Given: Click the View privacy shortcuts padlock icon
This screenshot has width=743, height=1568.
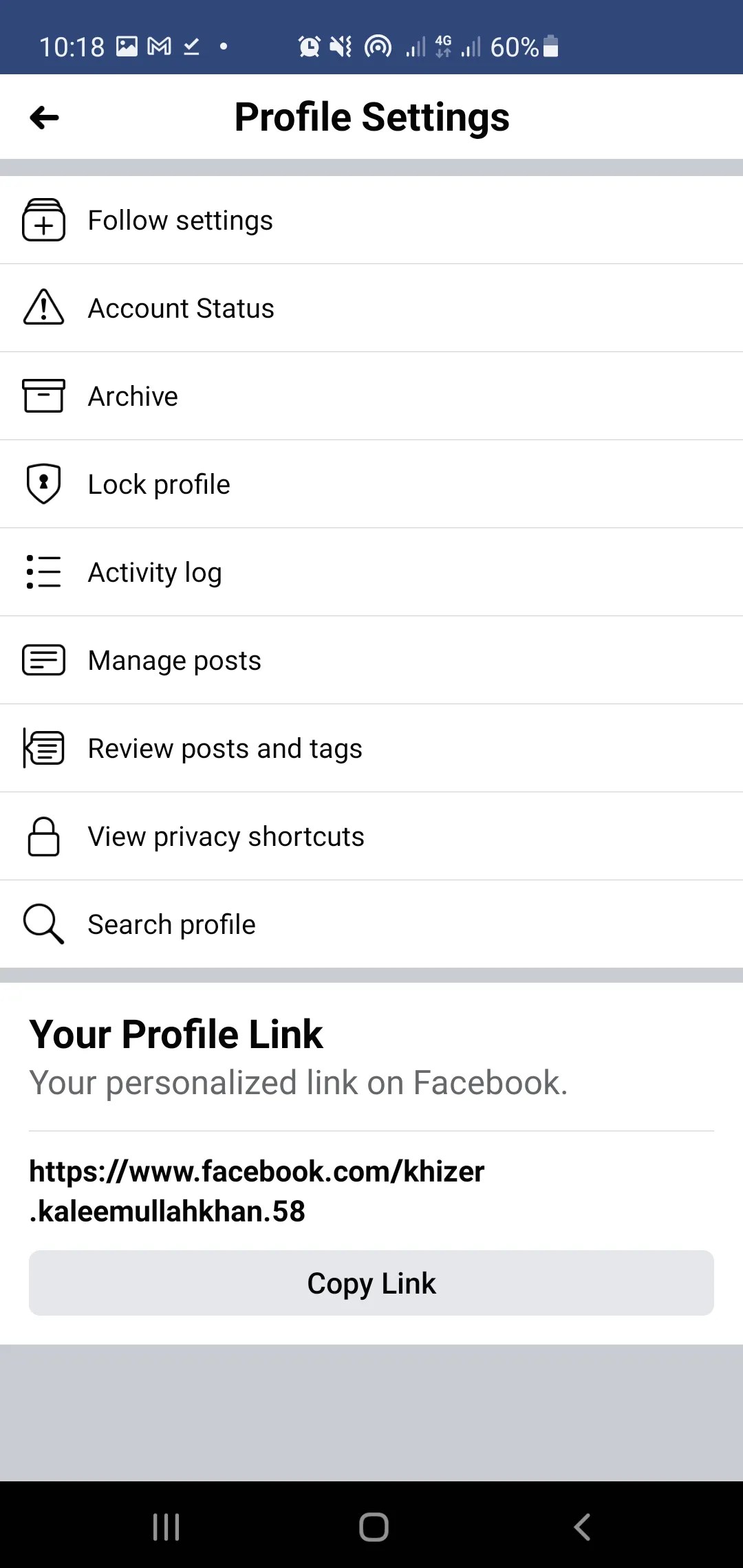Looking at the screenshot, I should pos(43,836).
